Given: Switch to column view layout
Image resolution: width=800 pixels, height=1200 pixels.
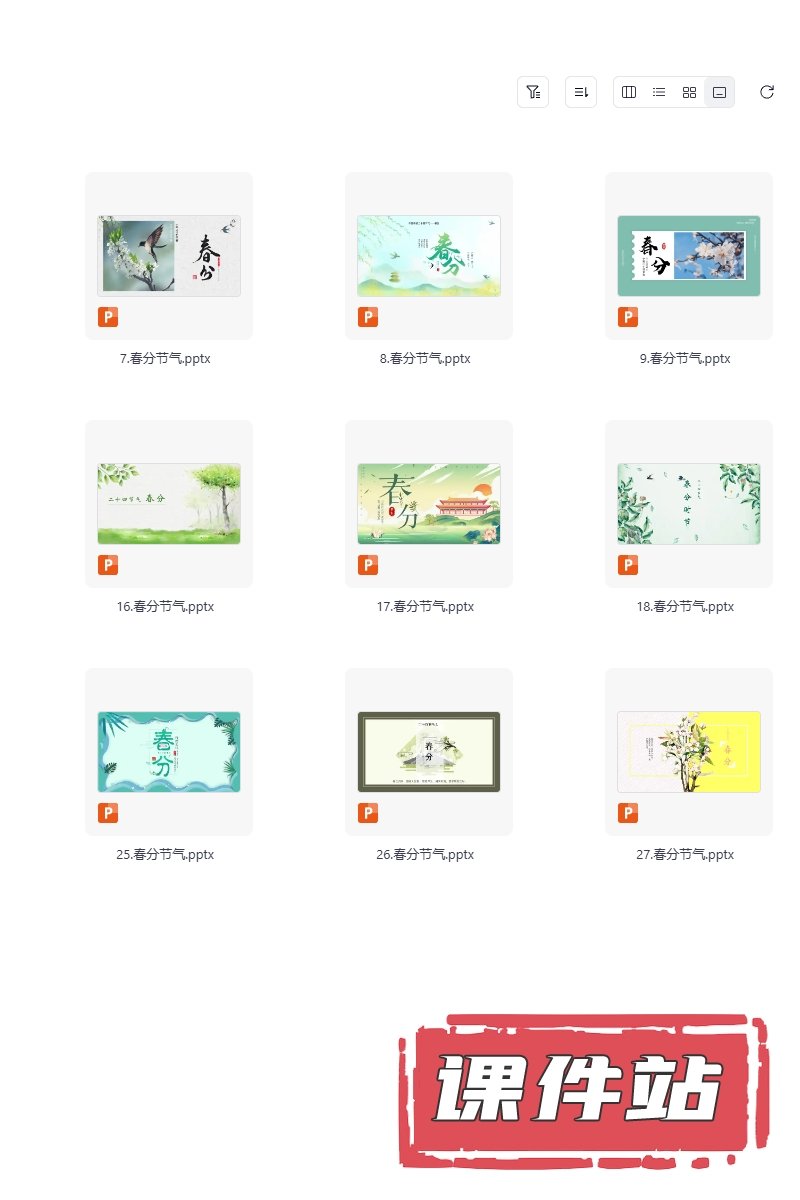Looking at the screenshot, I should [x=629, y=92].
